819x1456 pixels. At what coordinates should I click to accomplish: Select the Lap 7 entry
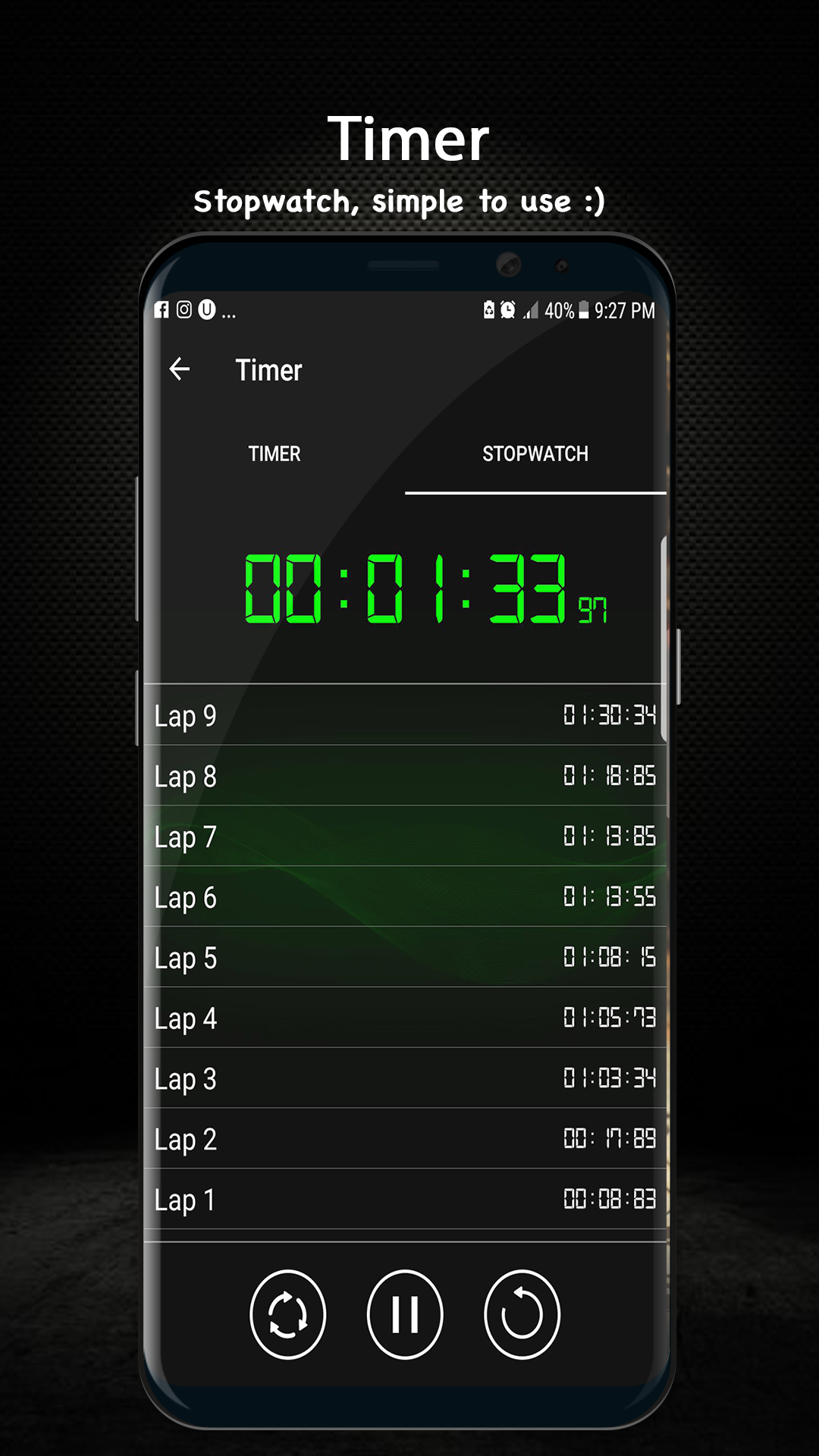(x=404, y=836)
